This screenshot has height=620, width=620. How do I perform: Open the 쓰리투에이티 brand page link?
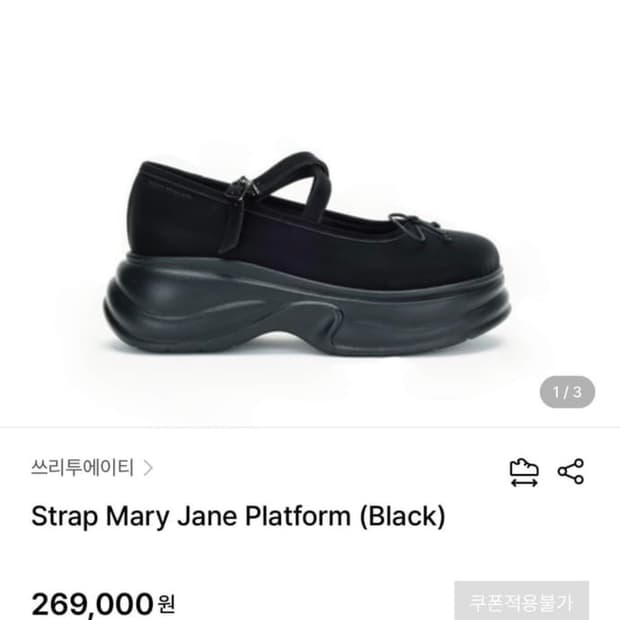(x=92, y=467)
